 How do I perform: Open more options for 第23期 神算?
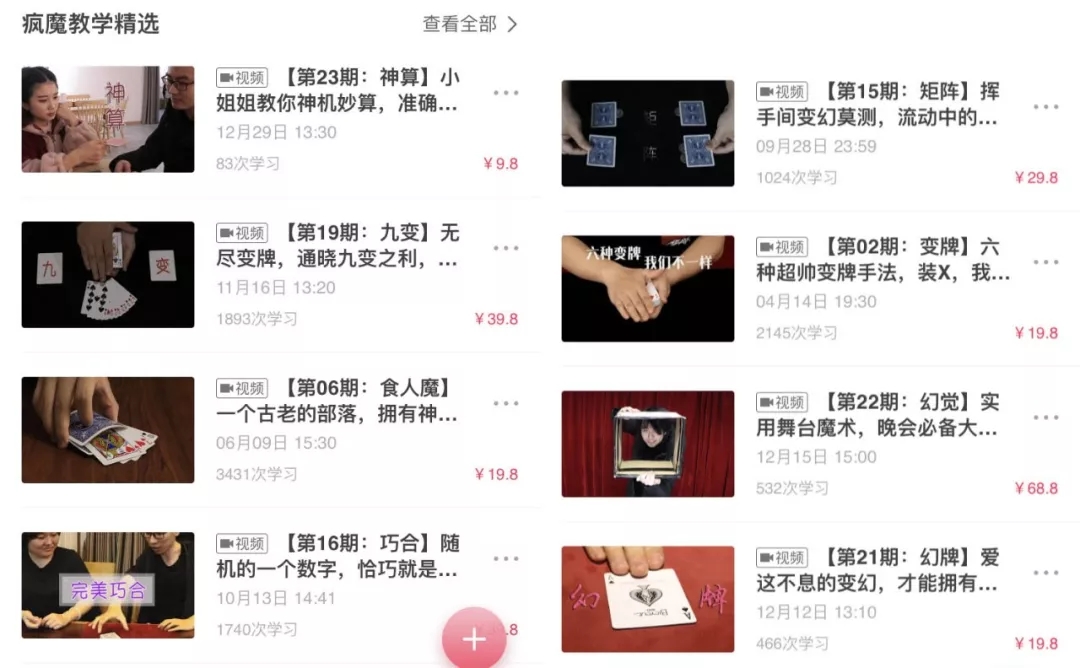[506, 93]
